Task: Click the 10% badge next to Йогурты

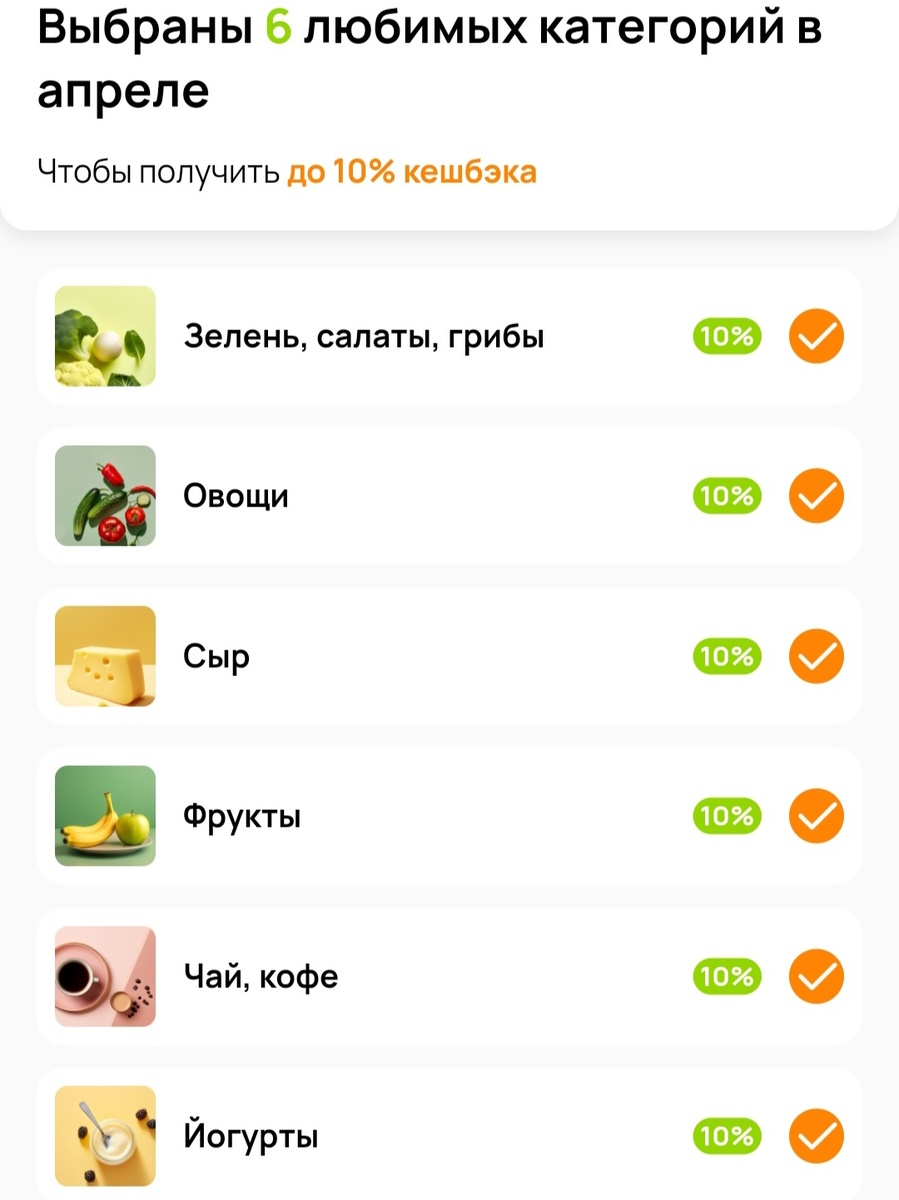Action: click(x=726, y=1136)
